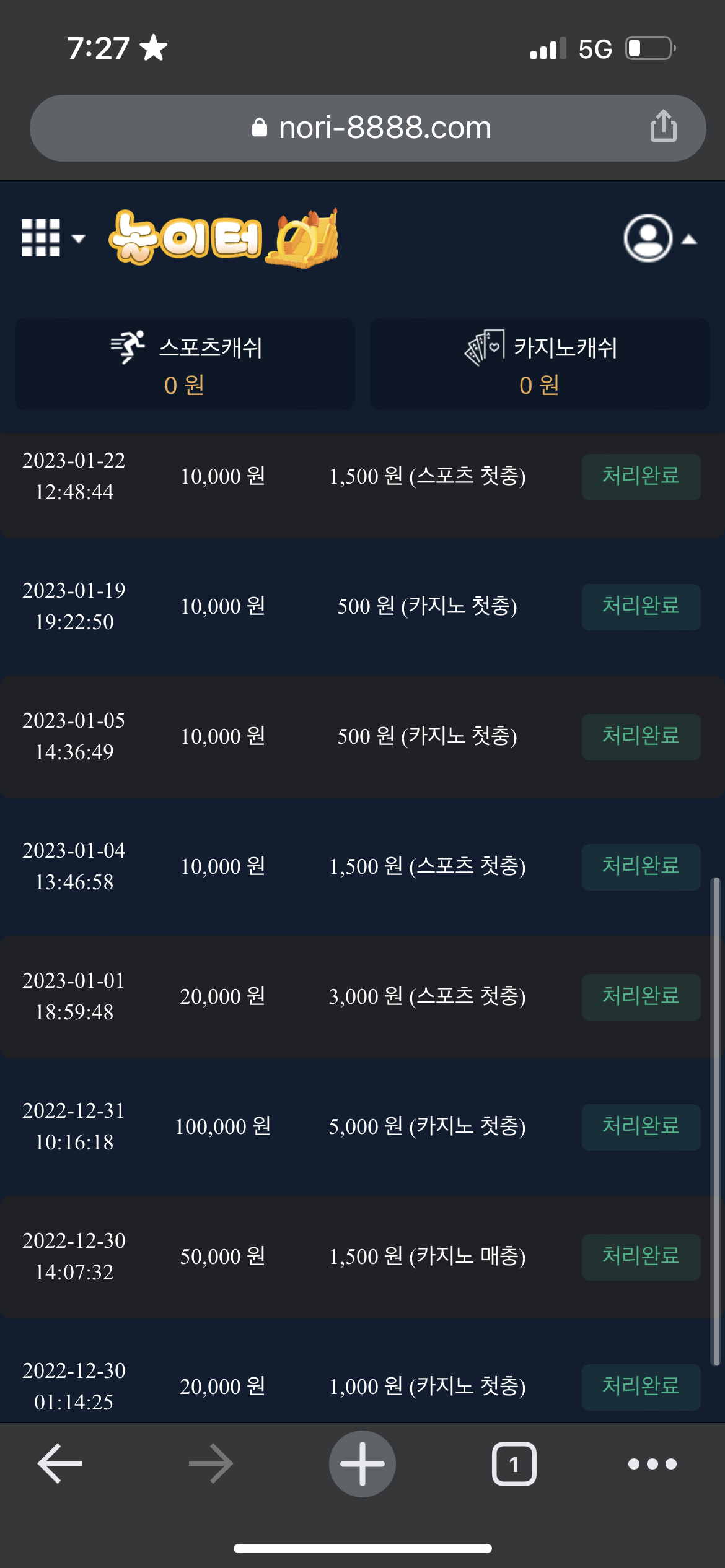Screen dimensions: 725x1568
Task: Select the 스포츠캐쉬 balance card
Action: pyautogui.click(x=185, y=364)
